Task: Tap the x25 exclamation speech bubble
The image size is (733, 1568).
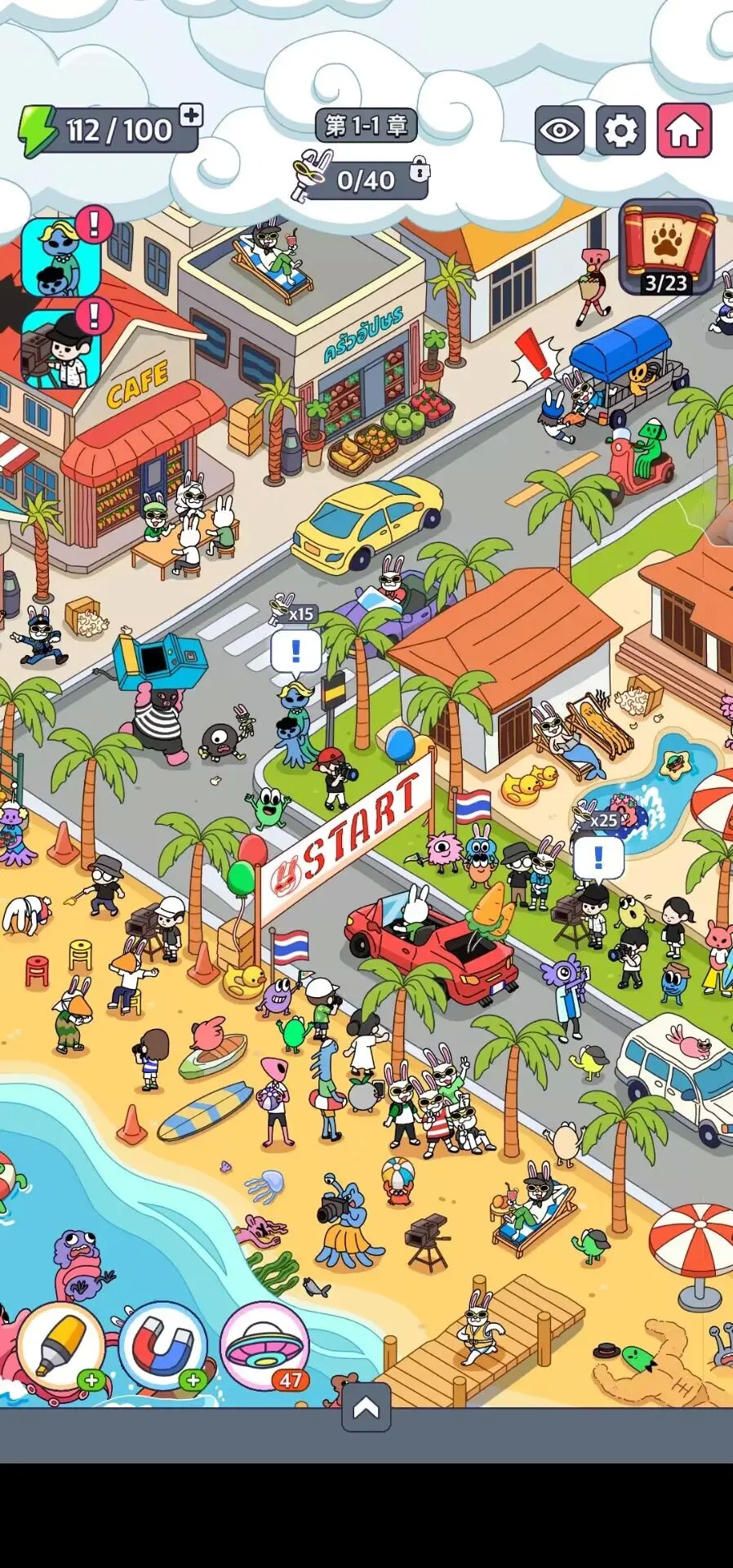Action: (598, 858)
